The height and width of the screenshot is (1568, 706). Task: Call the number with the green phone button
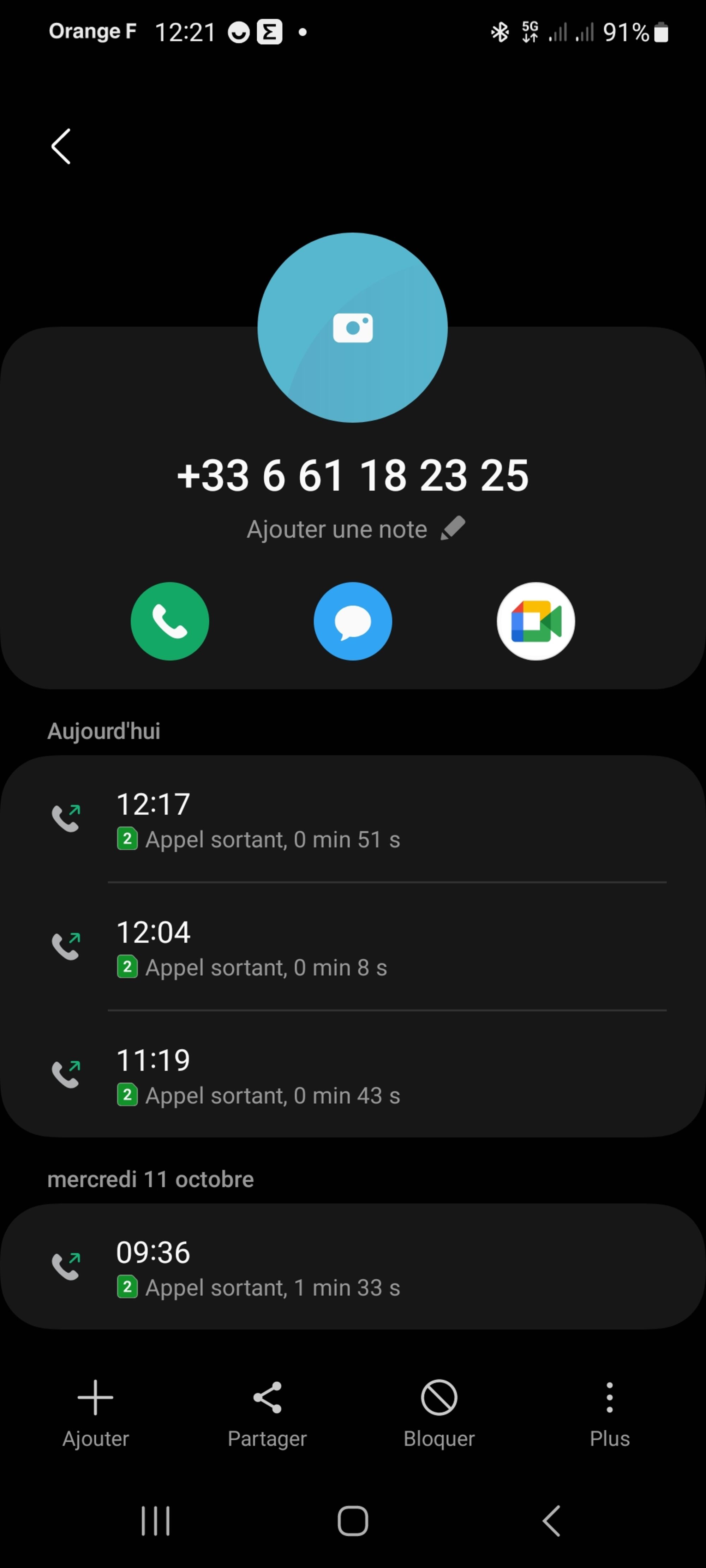pyautogui.click(x=170, y=621)
